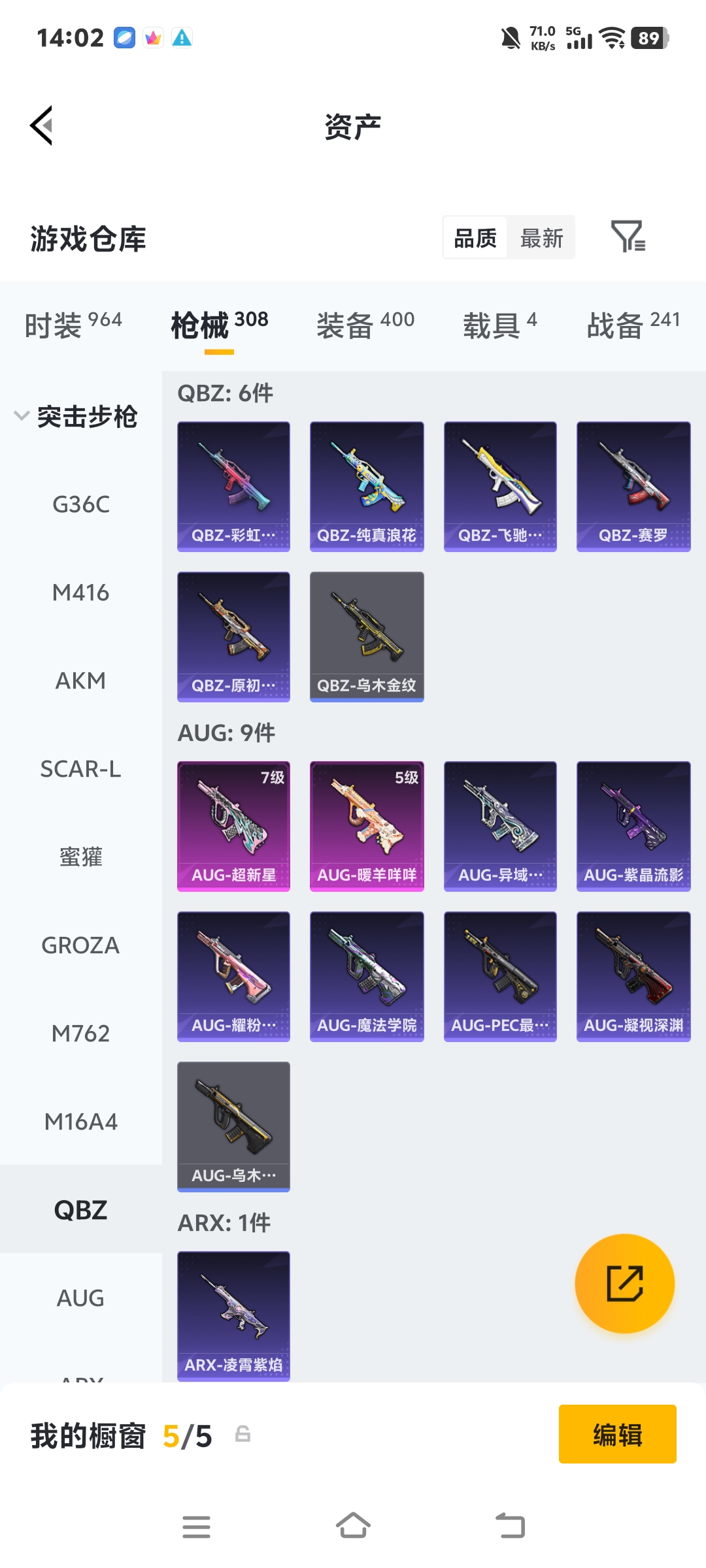Select AKM in the weapon list
Viewport: 706px width, 1568px height.
point(80,681)
